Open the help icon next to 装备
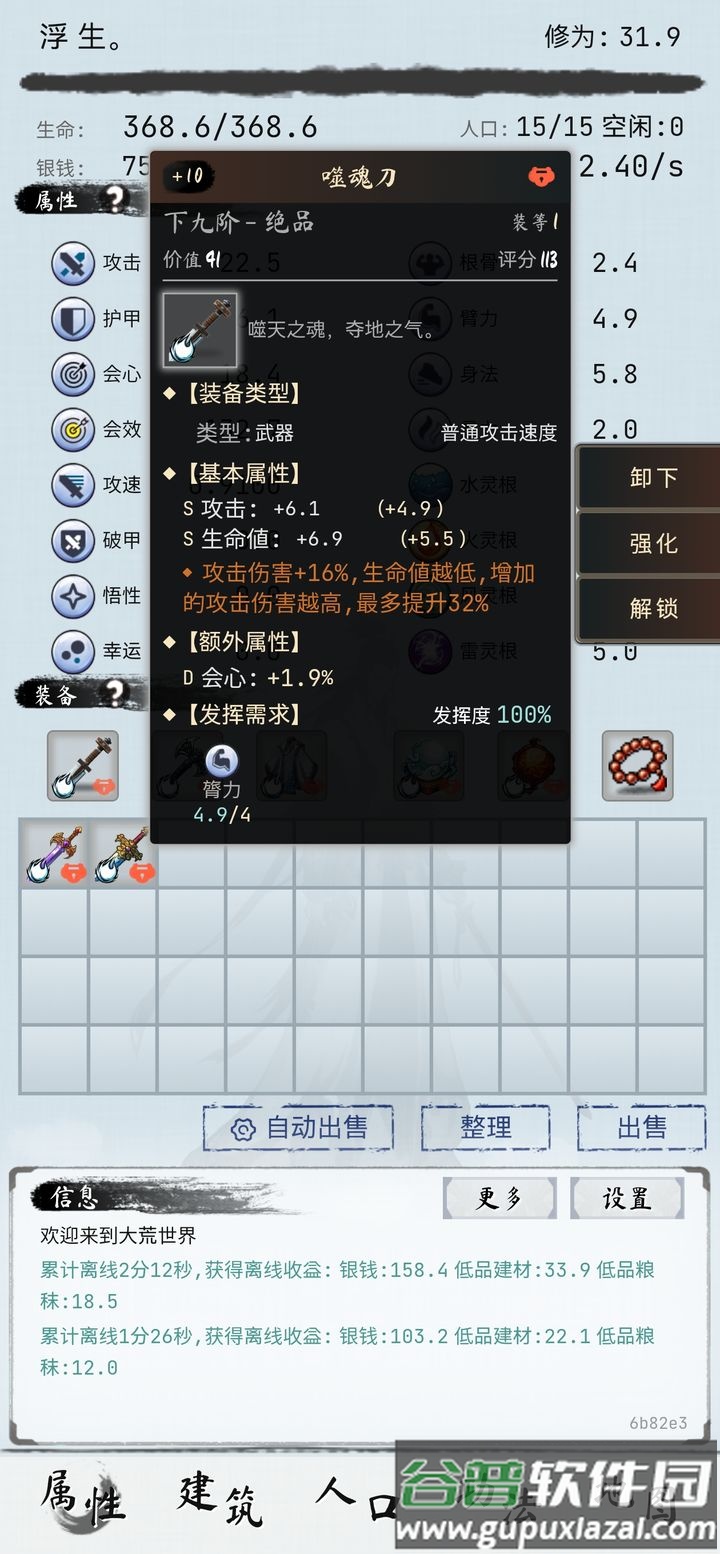This screenshot has height=1554, width=720. point(116,693)
